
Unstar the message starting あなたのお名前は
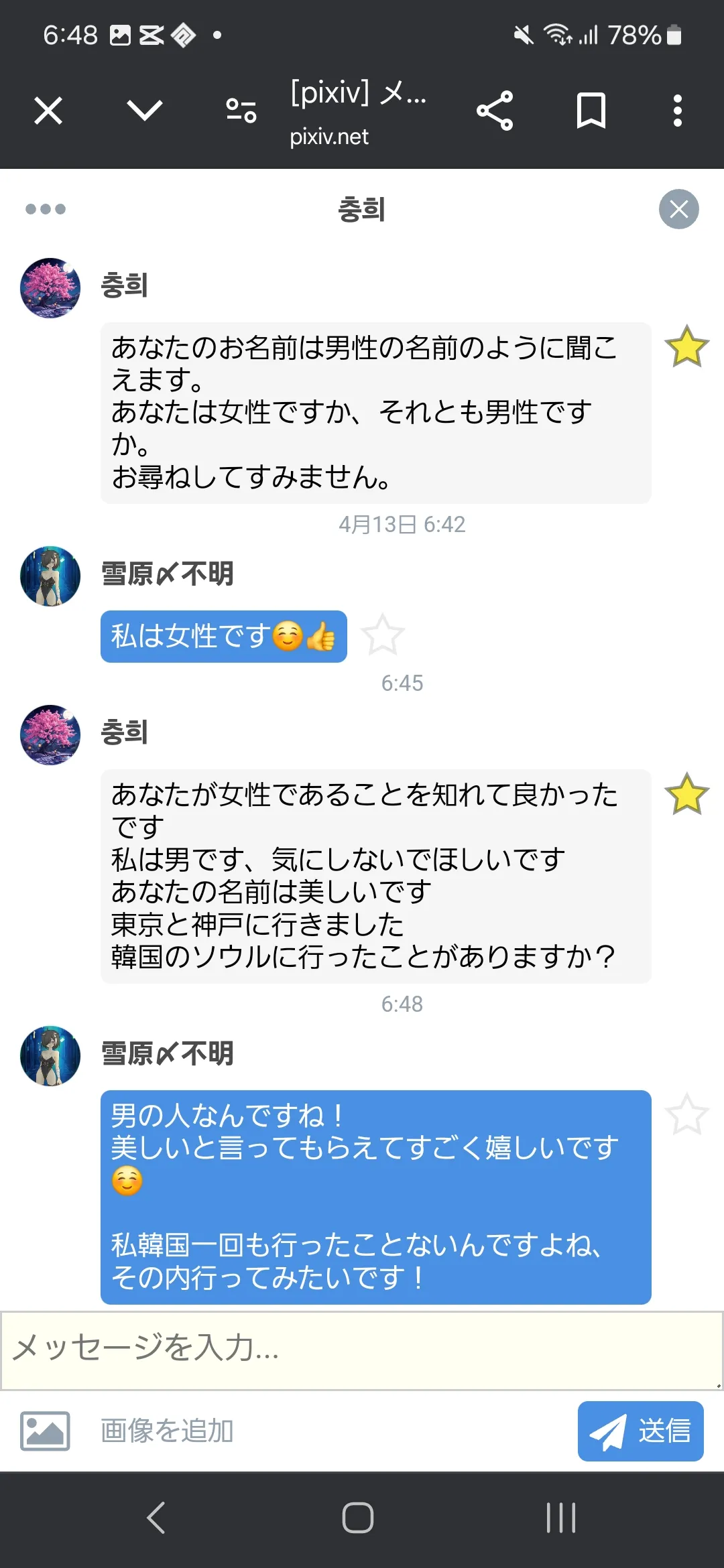(x=686, y=346)
